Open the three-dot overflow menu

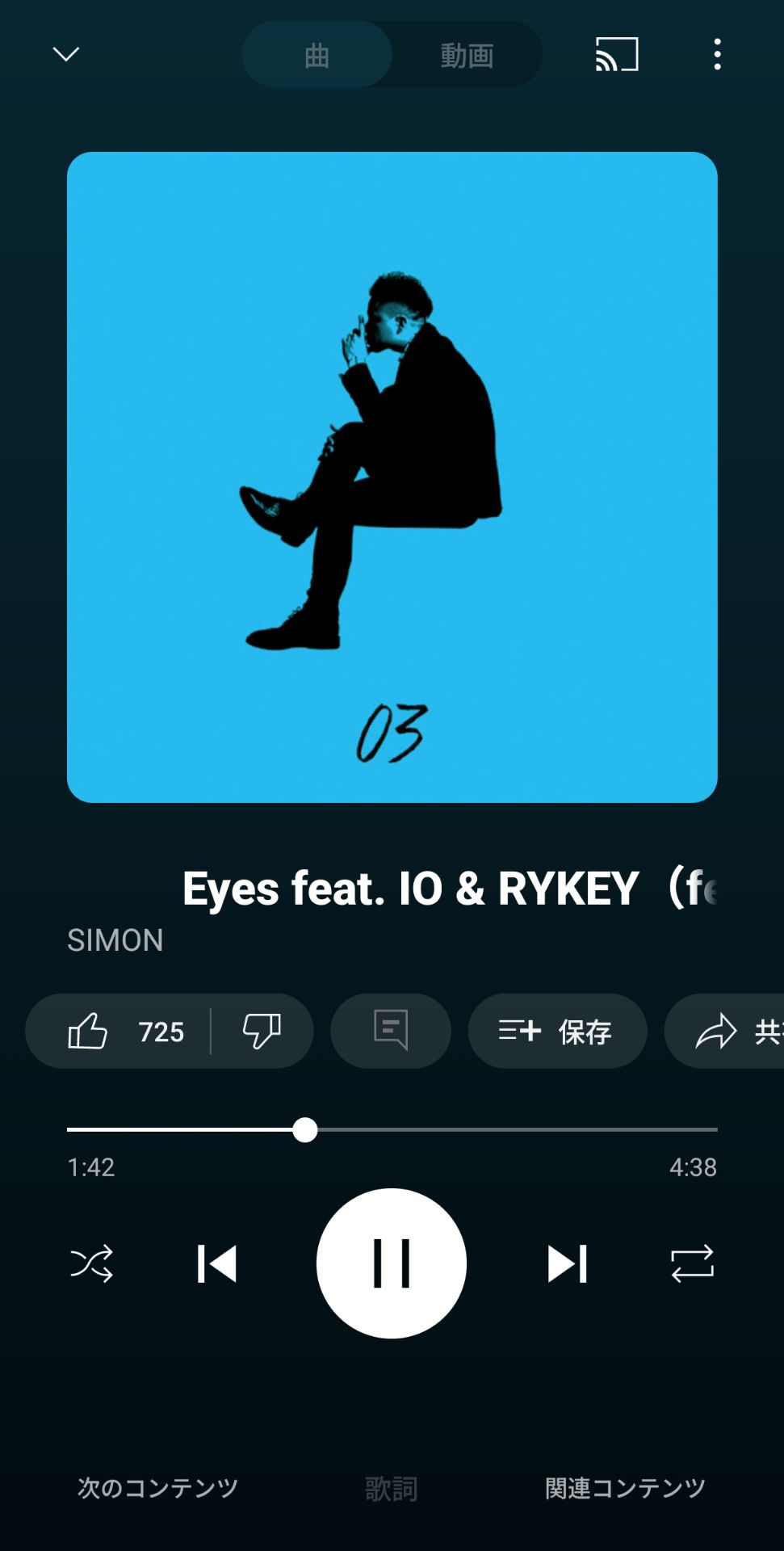pyautogui.click(x=717, y=54)
